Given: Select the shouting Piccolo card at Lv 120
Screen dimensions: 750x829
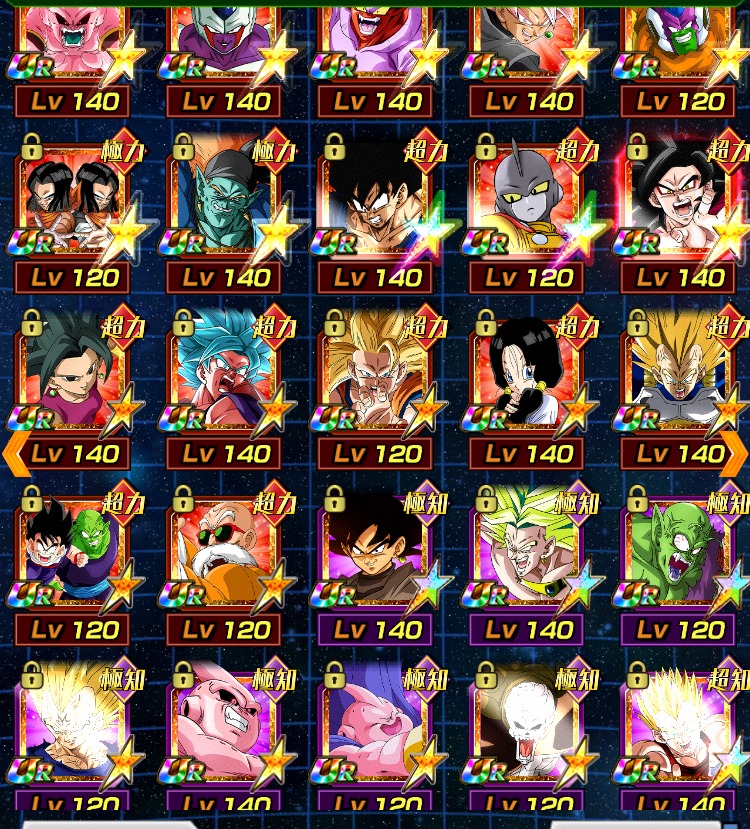Looking at the screenshot, I should coord(680,550).
